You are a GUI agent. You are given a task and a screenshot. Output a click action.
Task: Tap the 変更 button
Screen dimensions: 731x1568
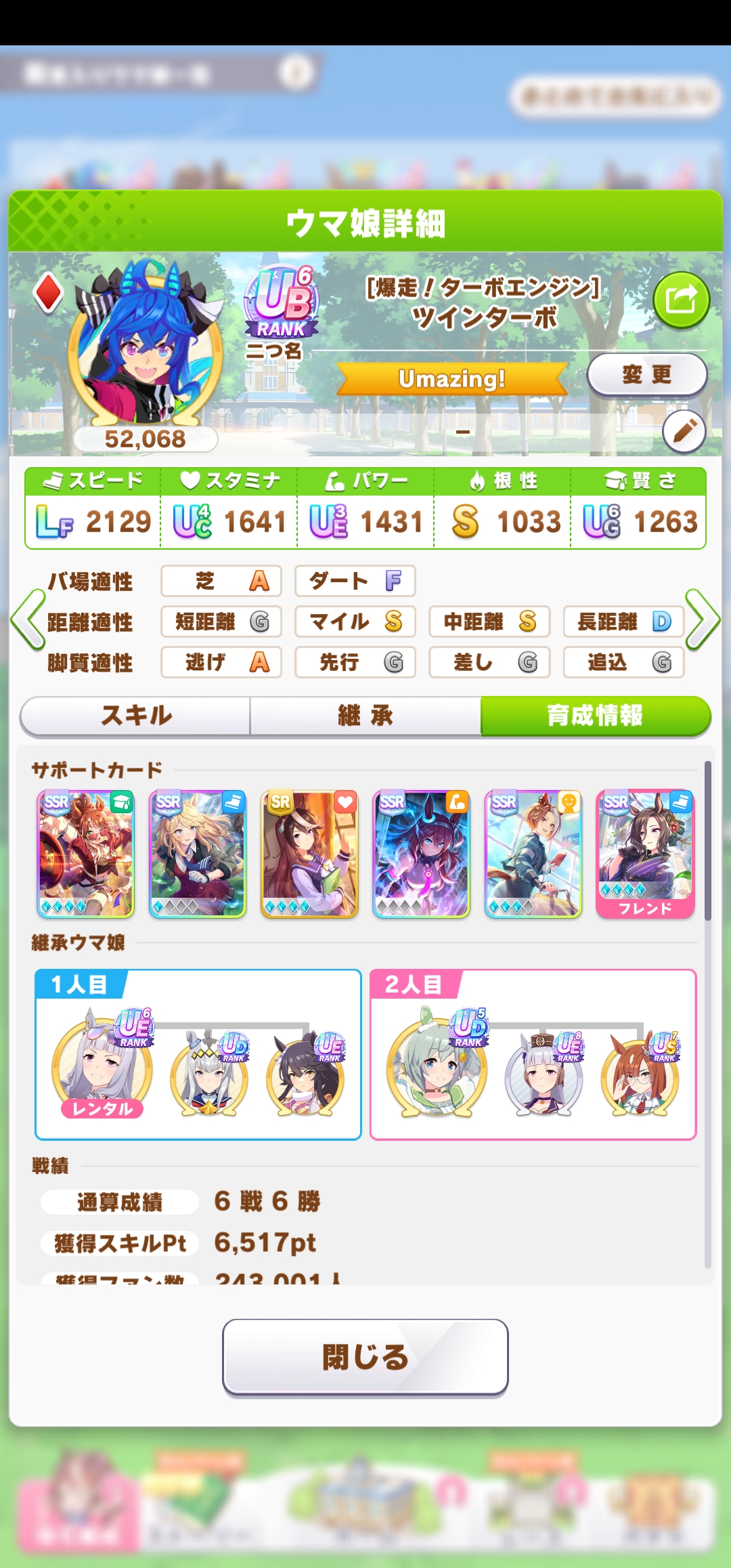tap(646, 374)
